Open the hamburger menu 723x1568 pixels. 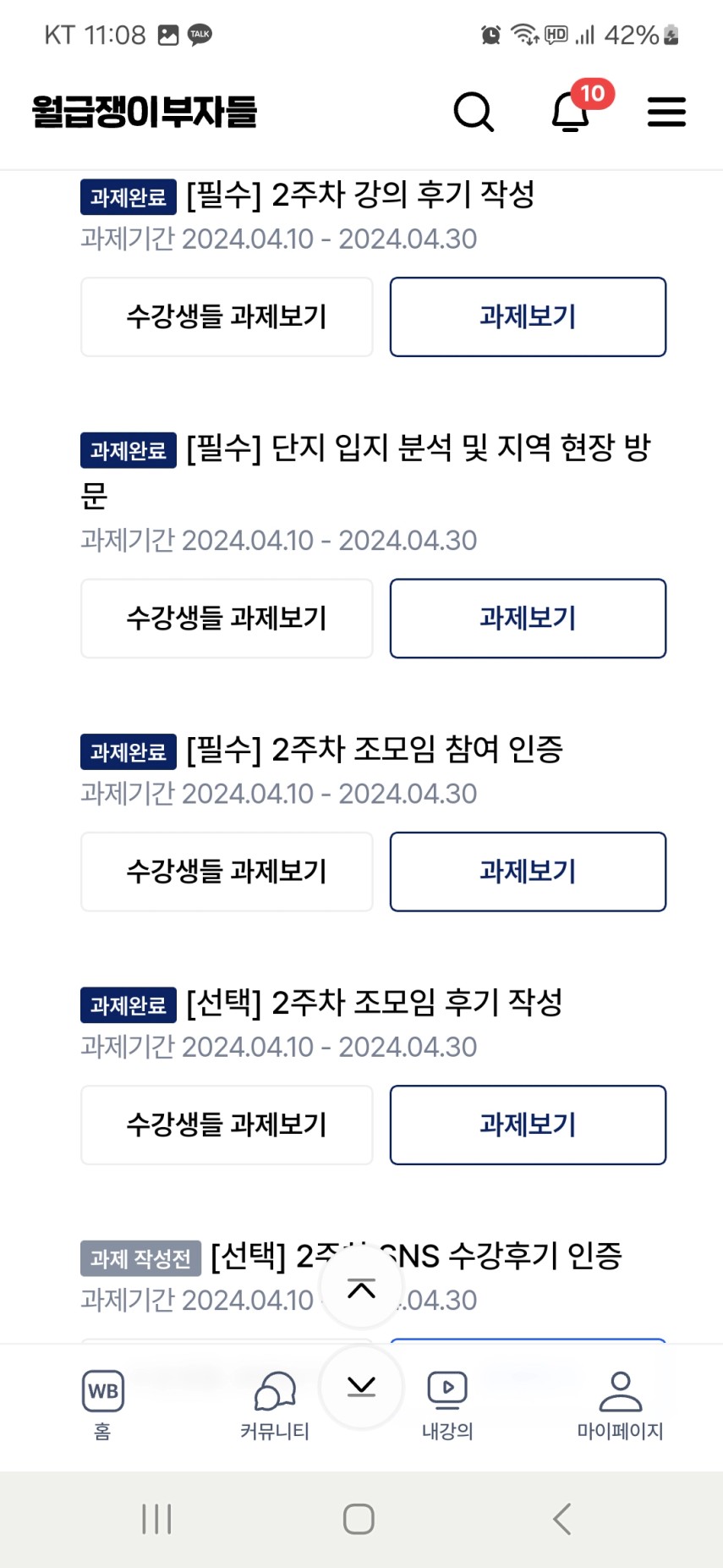coord(666,112)
